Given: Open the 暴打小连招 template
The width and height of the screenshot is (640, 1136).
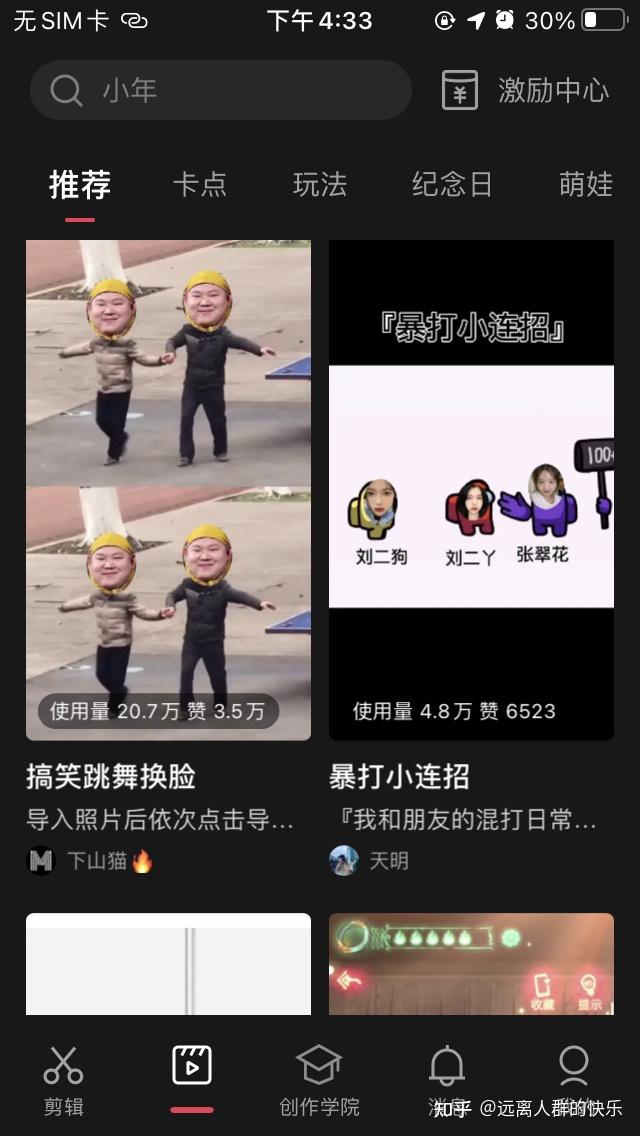Looking at the screenshot, I should (471, 490).
